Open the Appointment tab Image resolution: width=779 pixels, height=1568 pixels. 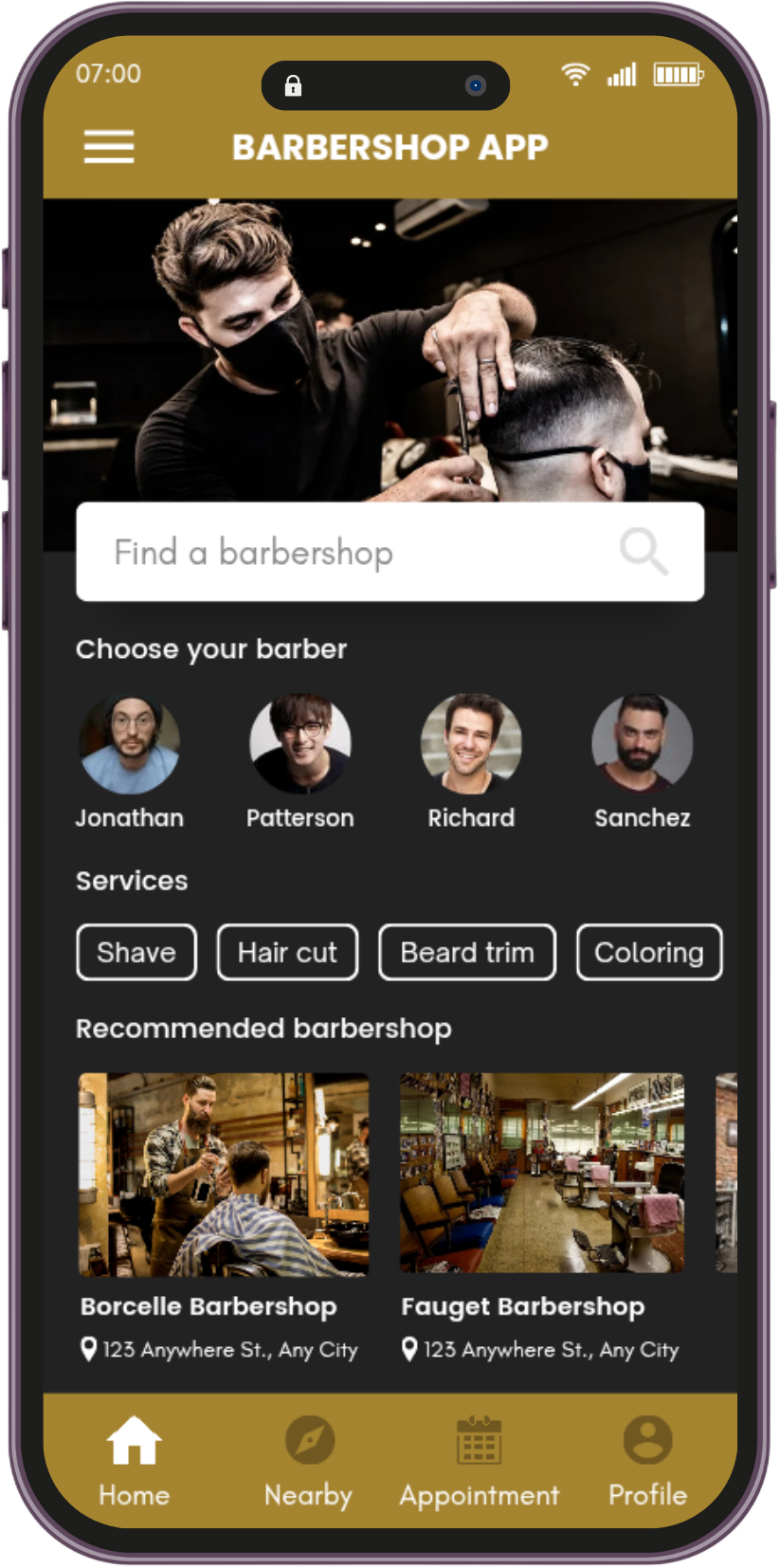(480, 1461)
